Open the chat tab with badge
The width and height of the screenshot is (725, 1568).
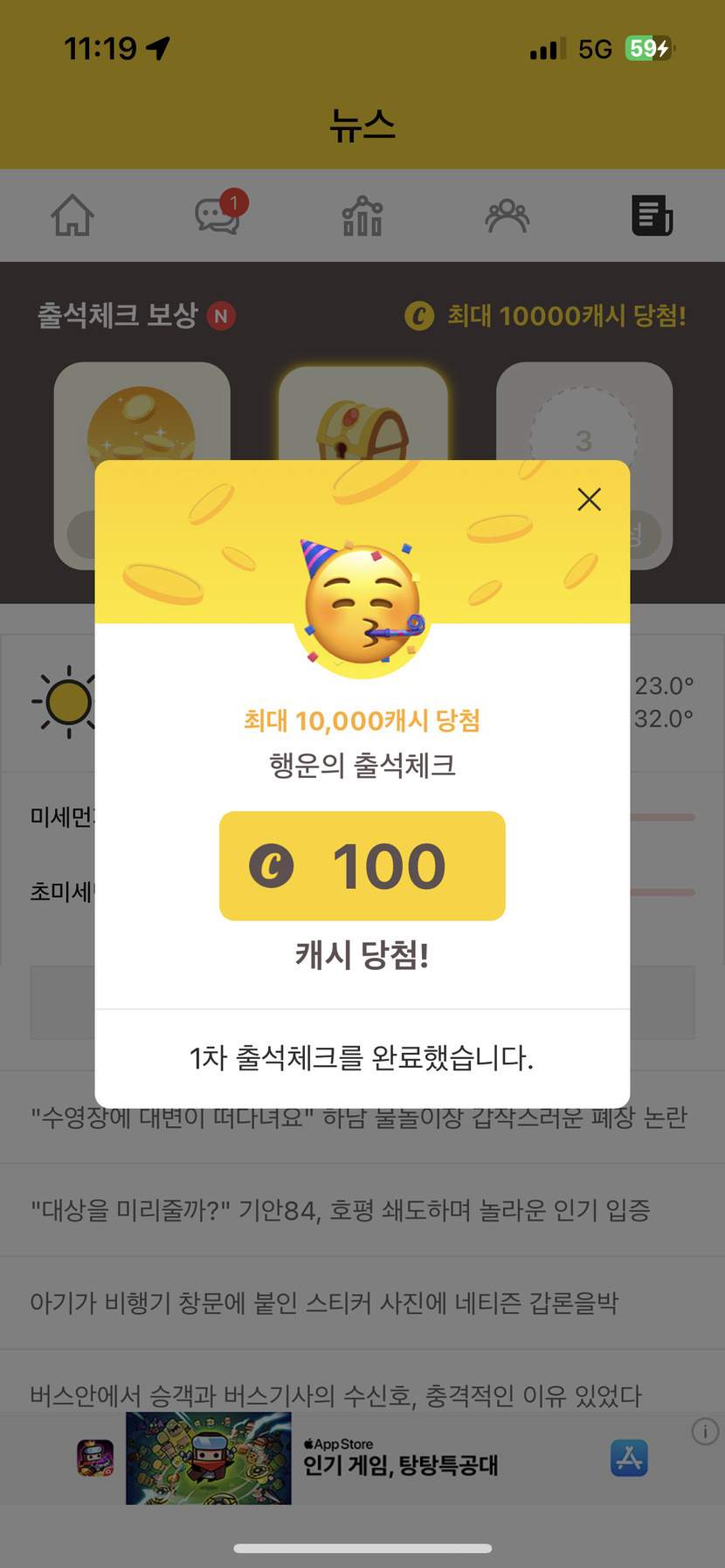[x=217, y=215]
